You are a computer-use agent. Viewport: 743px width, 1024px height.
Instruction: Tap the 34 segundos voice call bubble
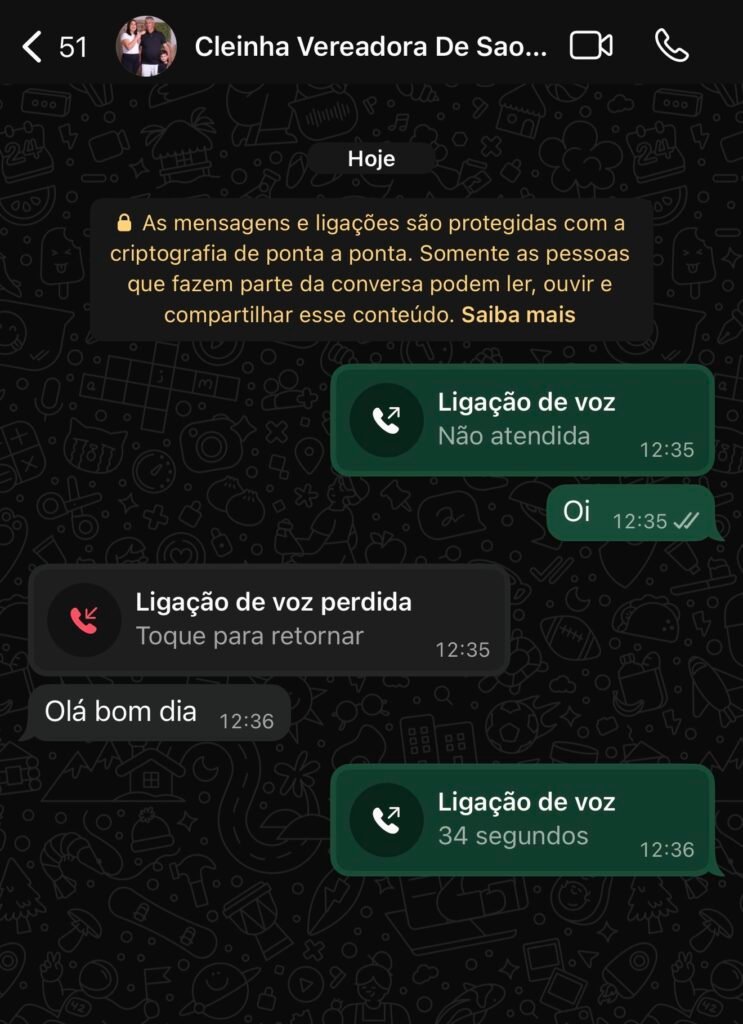tap(522, 820)
